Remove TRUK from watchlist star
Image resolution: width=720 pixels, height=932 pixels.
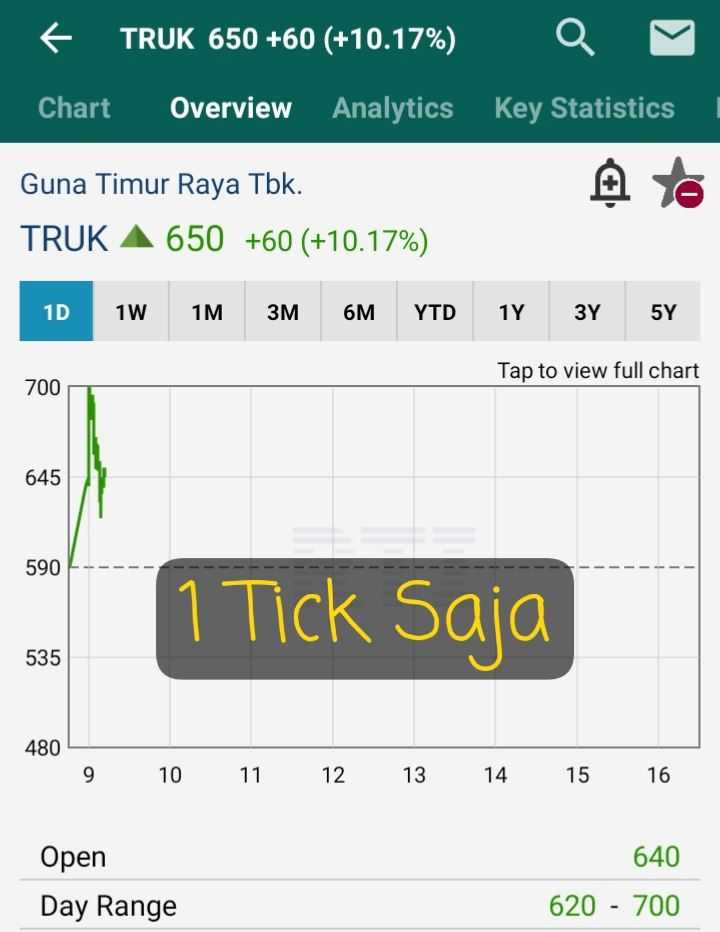(x=678, y=184)
